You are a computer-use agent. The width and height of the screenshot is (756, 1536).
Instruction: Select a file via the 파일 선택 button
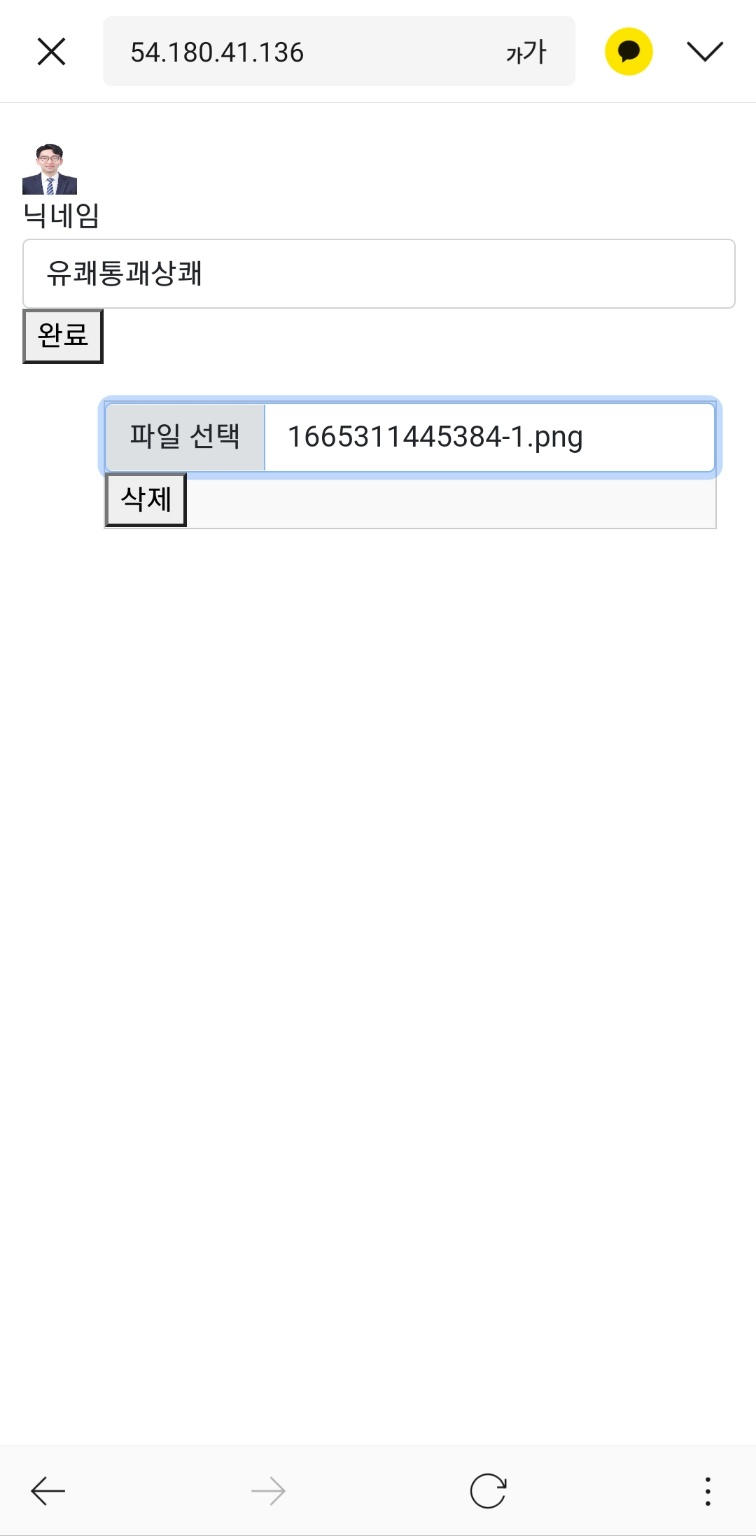click(185, 437)
